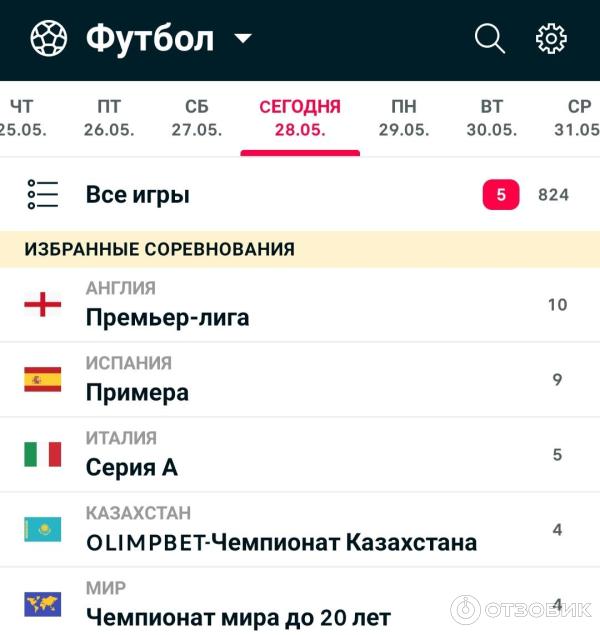Switch to ЧТ 25.05. date tab
This screenshot has height=635, width=600.
pos(22,118)
